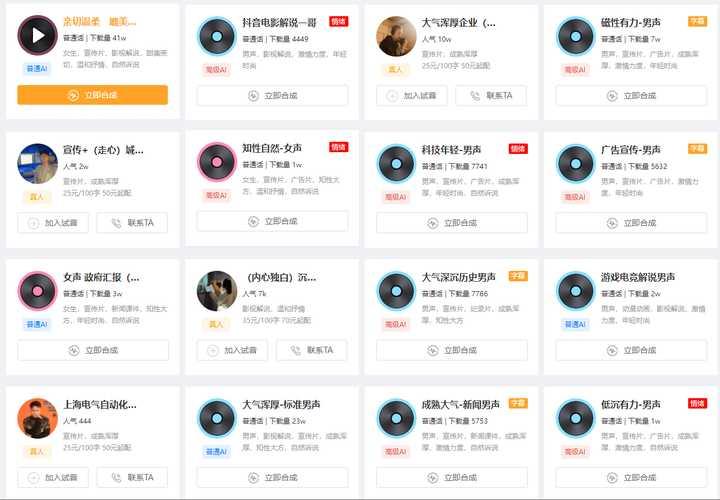Tap 加入试音 under the 宣传+（走心）voice card
The image size is (720, 500).
52,223
